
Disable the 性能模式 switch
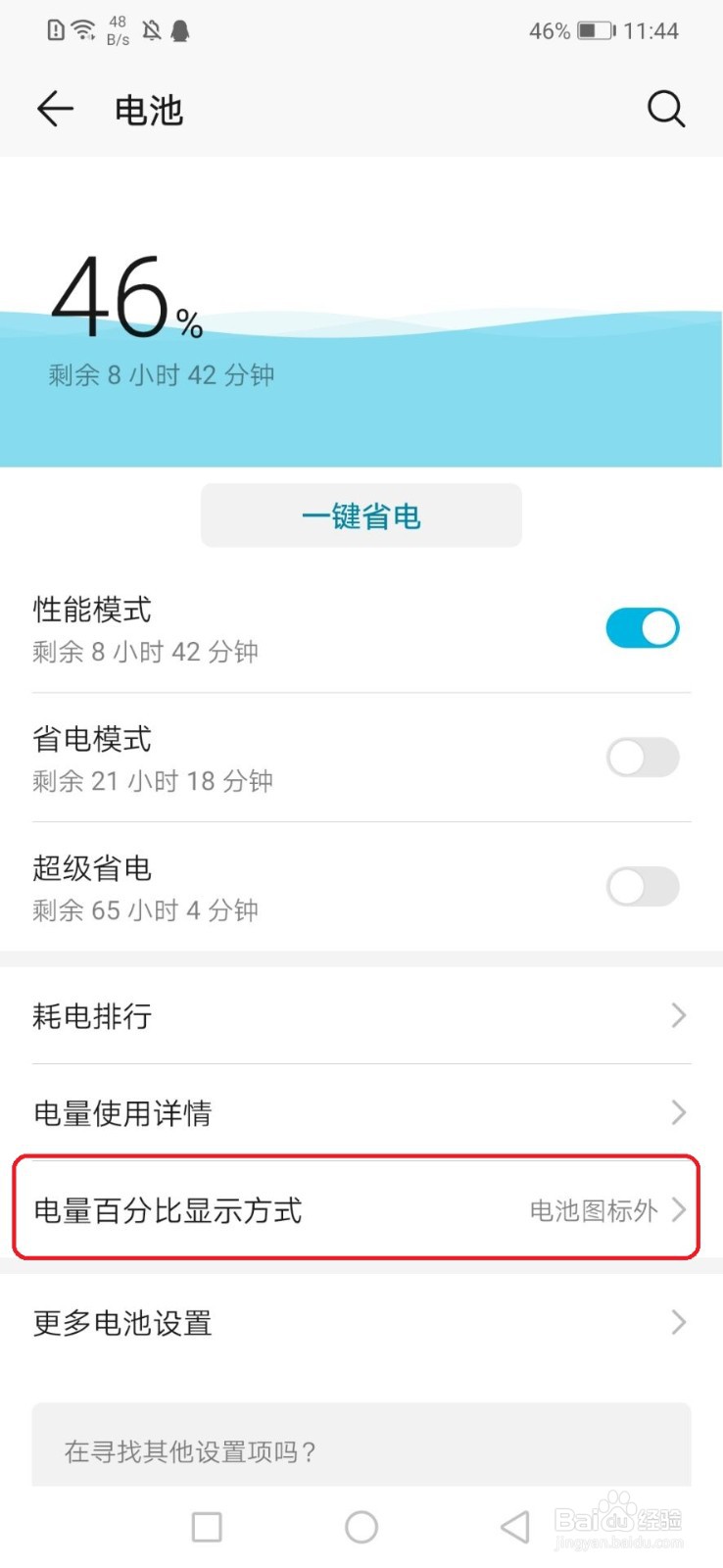[x=643, y=627]
